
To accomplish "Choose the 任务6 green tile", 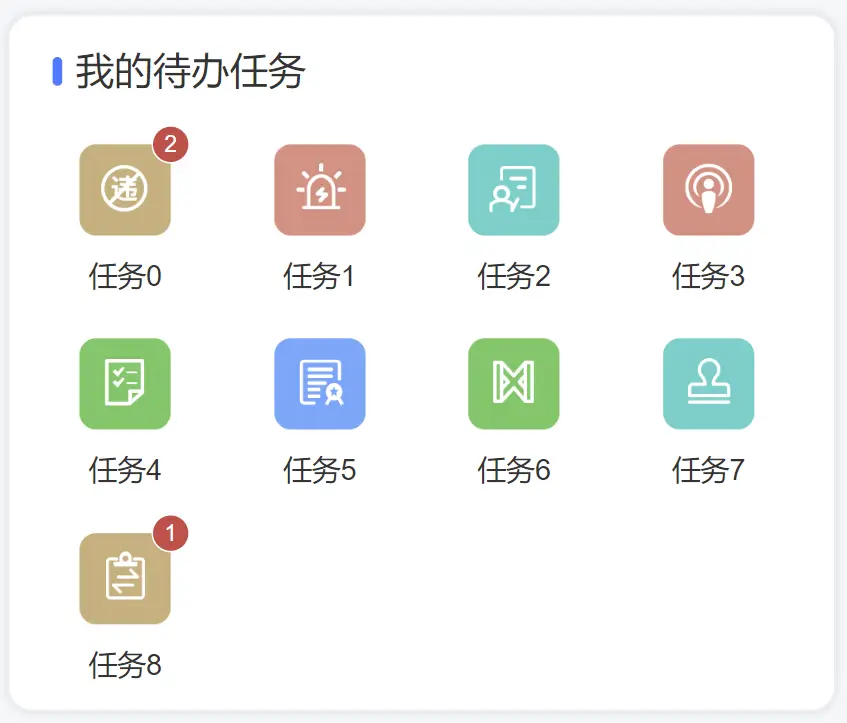I will coord(514,384).
